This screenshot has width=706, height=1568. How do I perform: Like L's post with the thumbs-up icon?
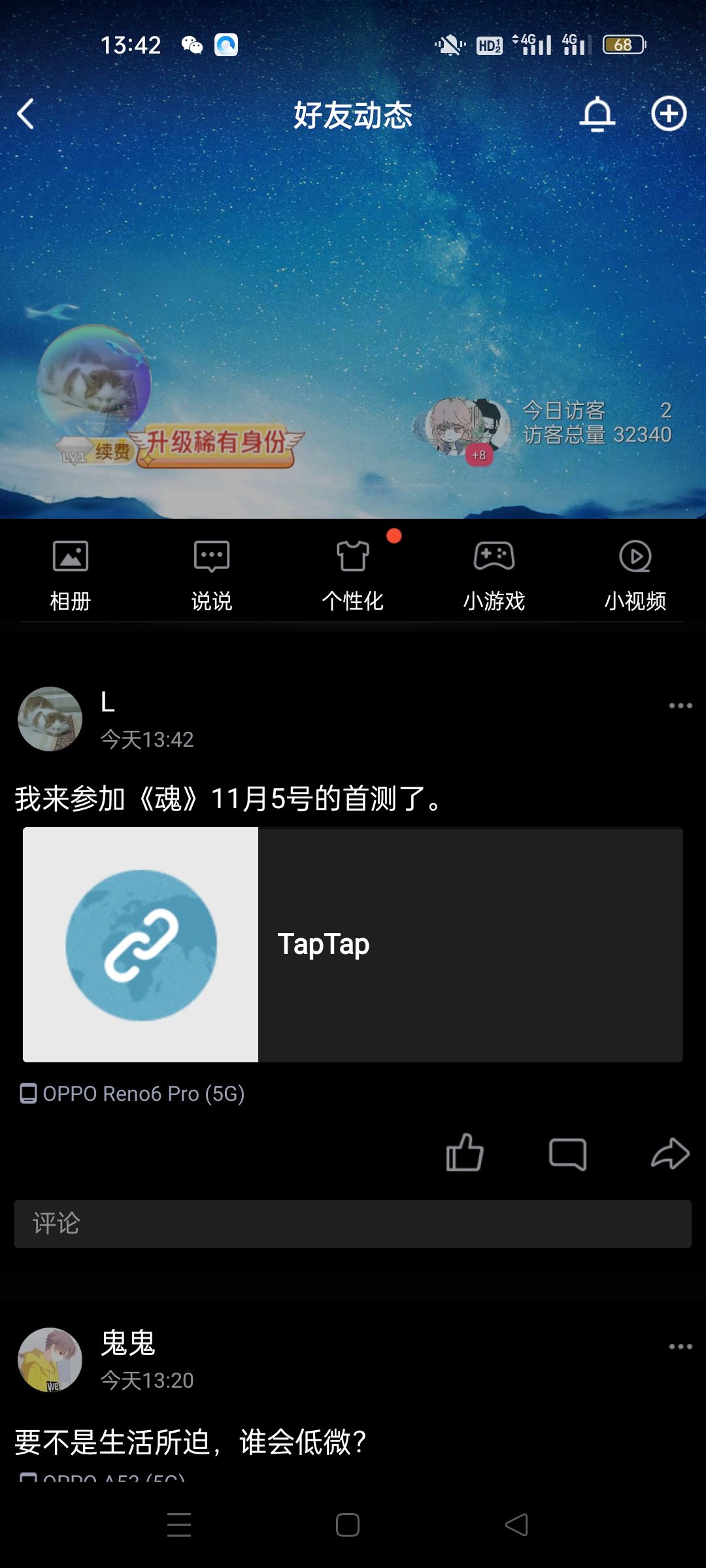point(465,1153)
